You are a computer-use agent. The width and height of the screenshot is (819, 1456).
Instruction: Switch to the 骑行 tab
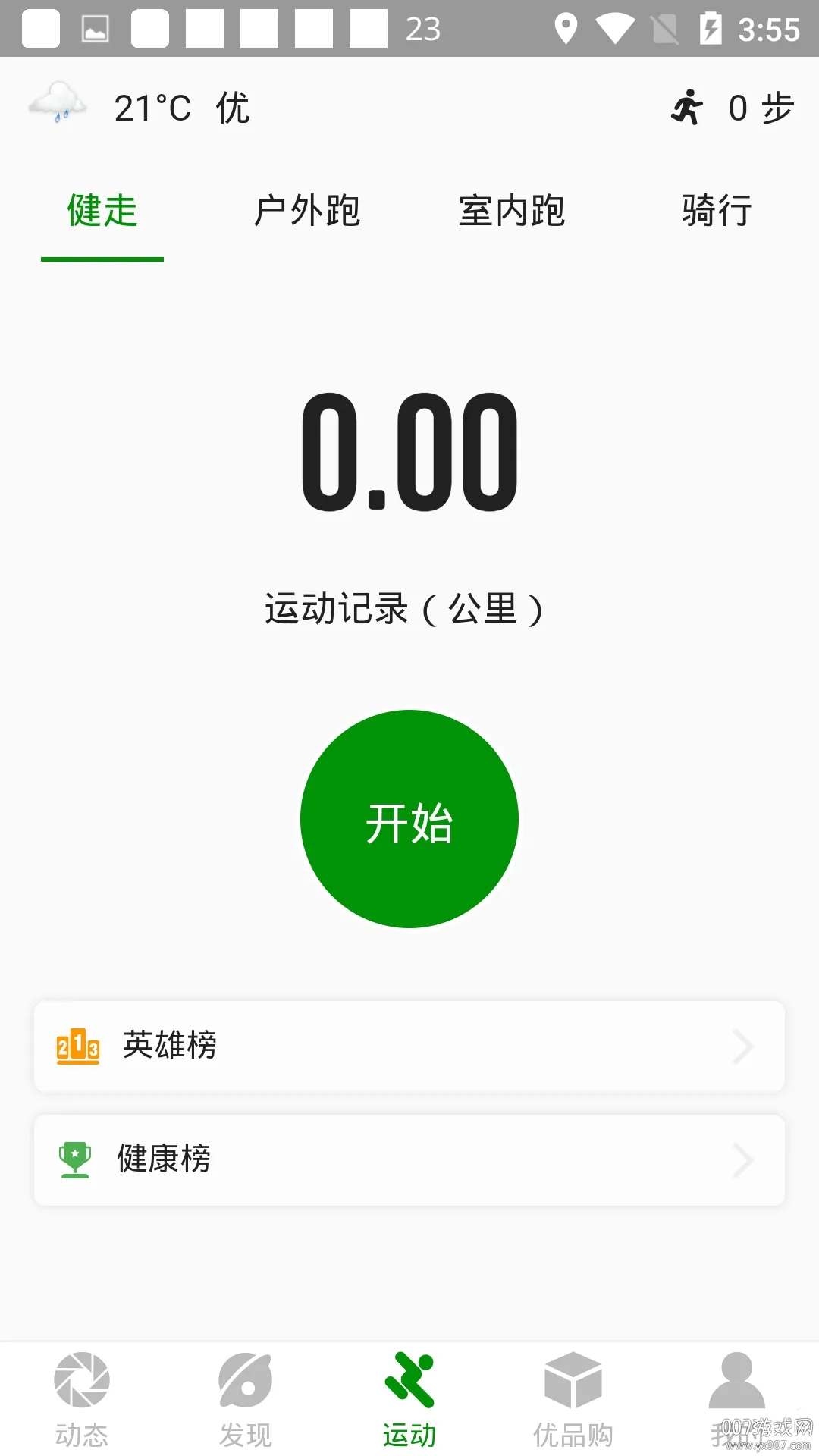(x=716, y=211)
